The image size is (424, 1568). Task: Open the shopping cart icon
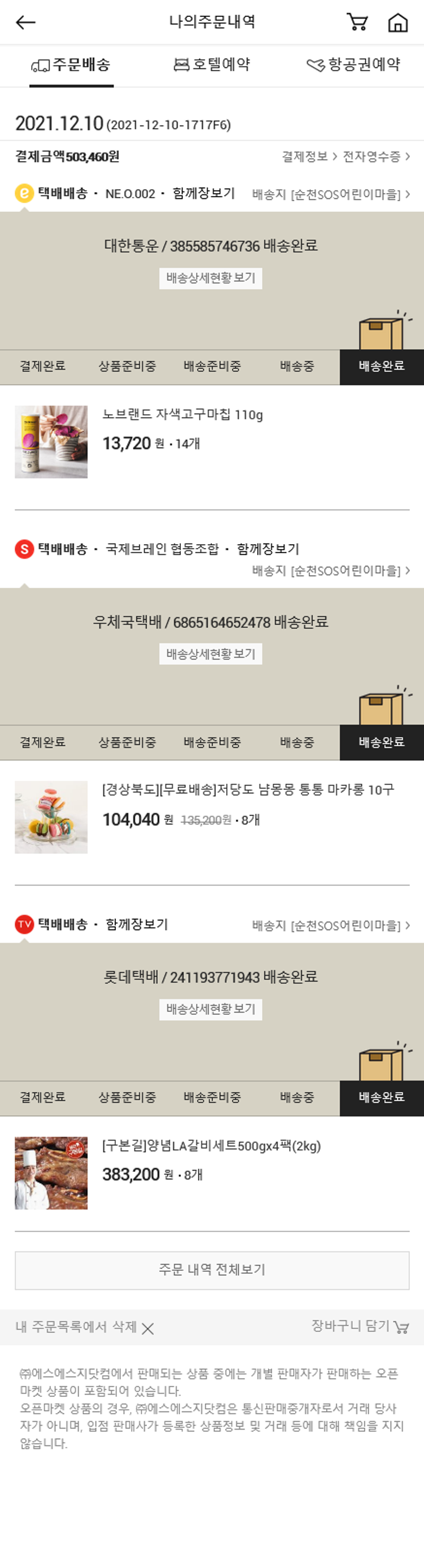point(357,23)
